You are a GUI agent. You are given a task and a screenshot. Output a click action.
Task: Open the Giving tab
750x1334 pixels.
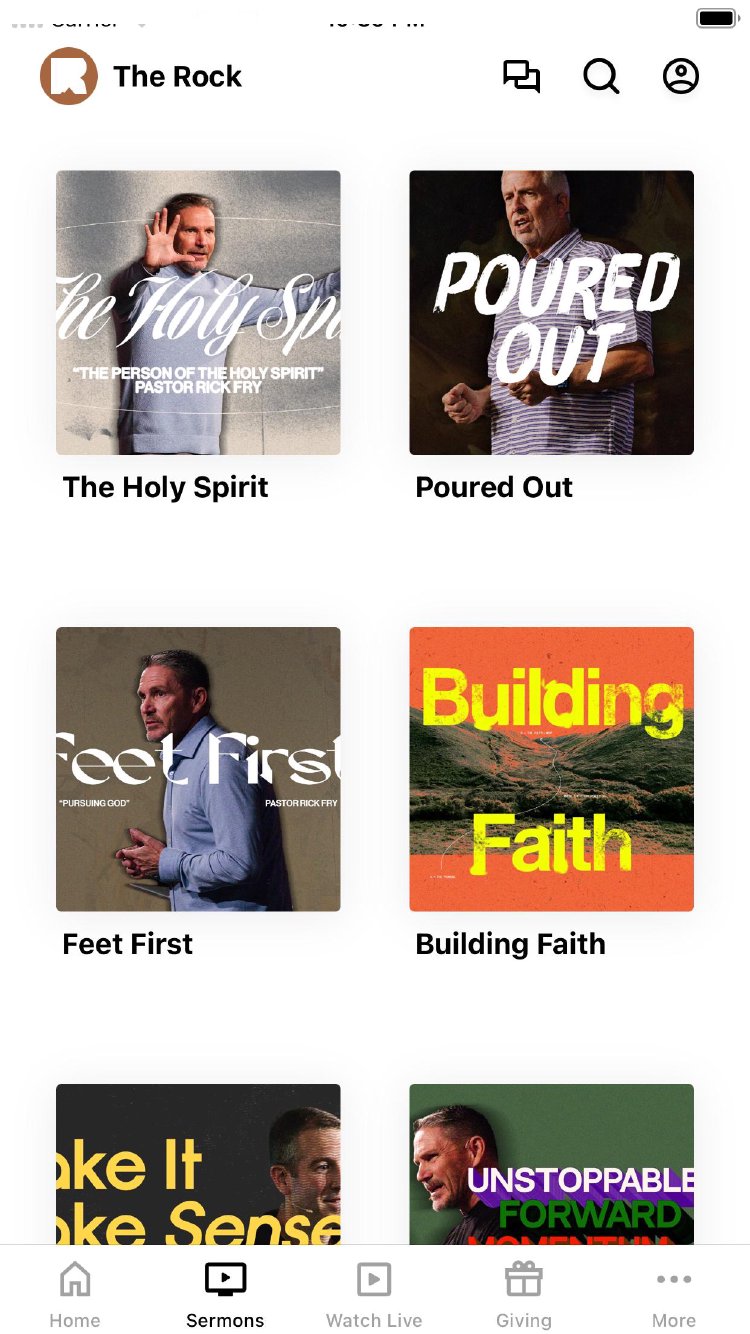524,1293
